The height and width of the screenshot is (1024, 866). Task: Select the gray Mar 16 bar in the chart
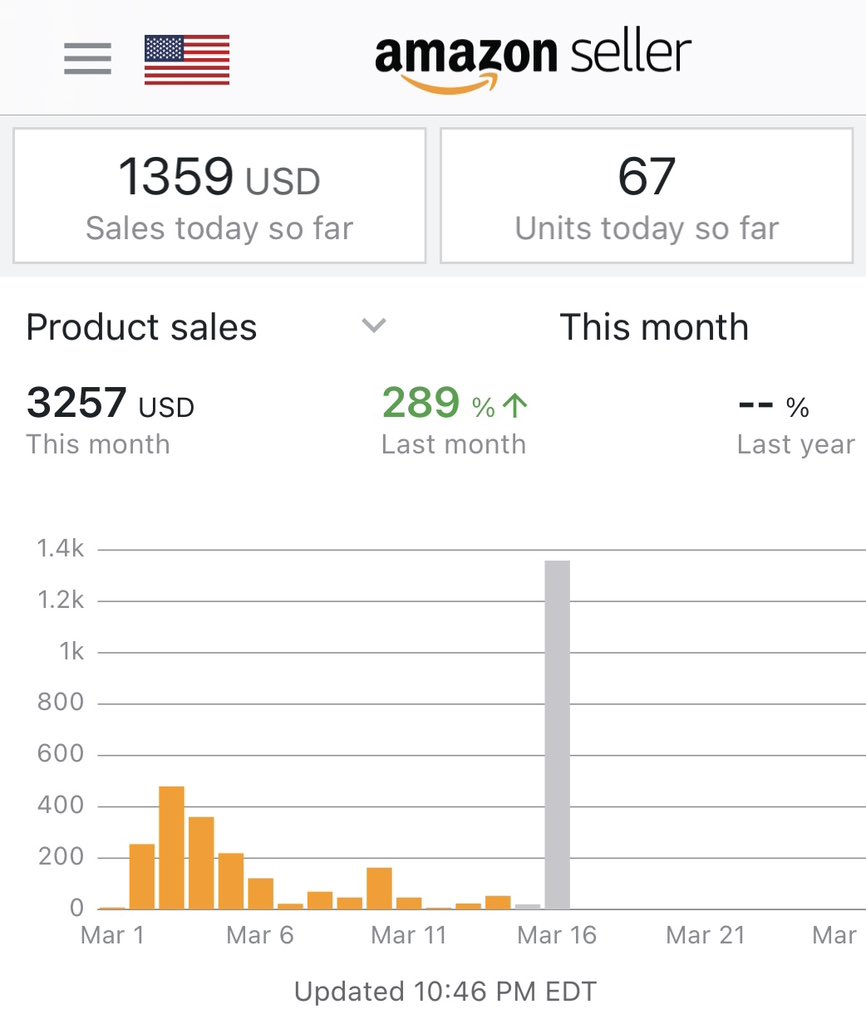(x=557, y=735)
